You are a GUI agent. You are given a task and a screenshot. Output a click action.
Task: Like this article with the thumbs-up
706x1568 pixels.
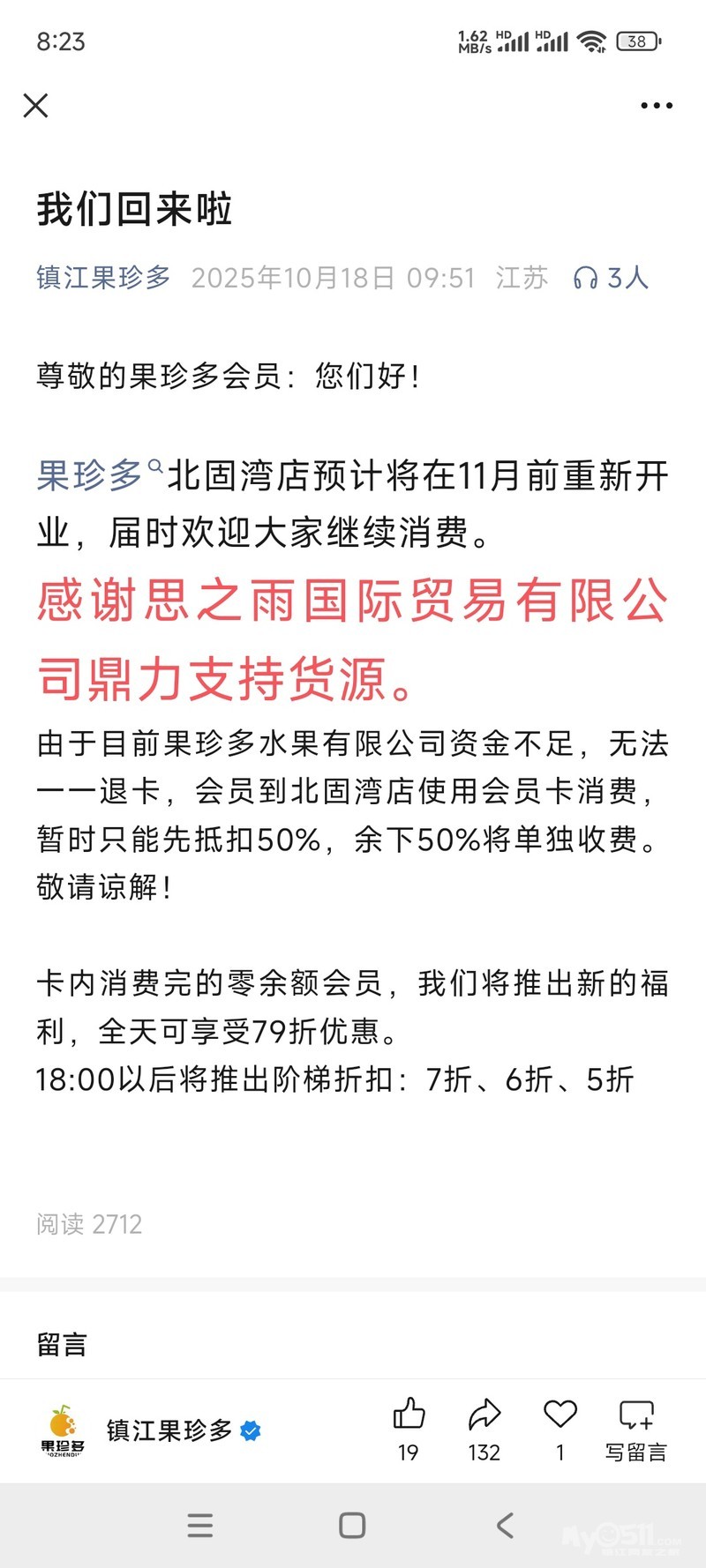[409, 1415]
